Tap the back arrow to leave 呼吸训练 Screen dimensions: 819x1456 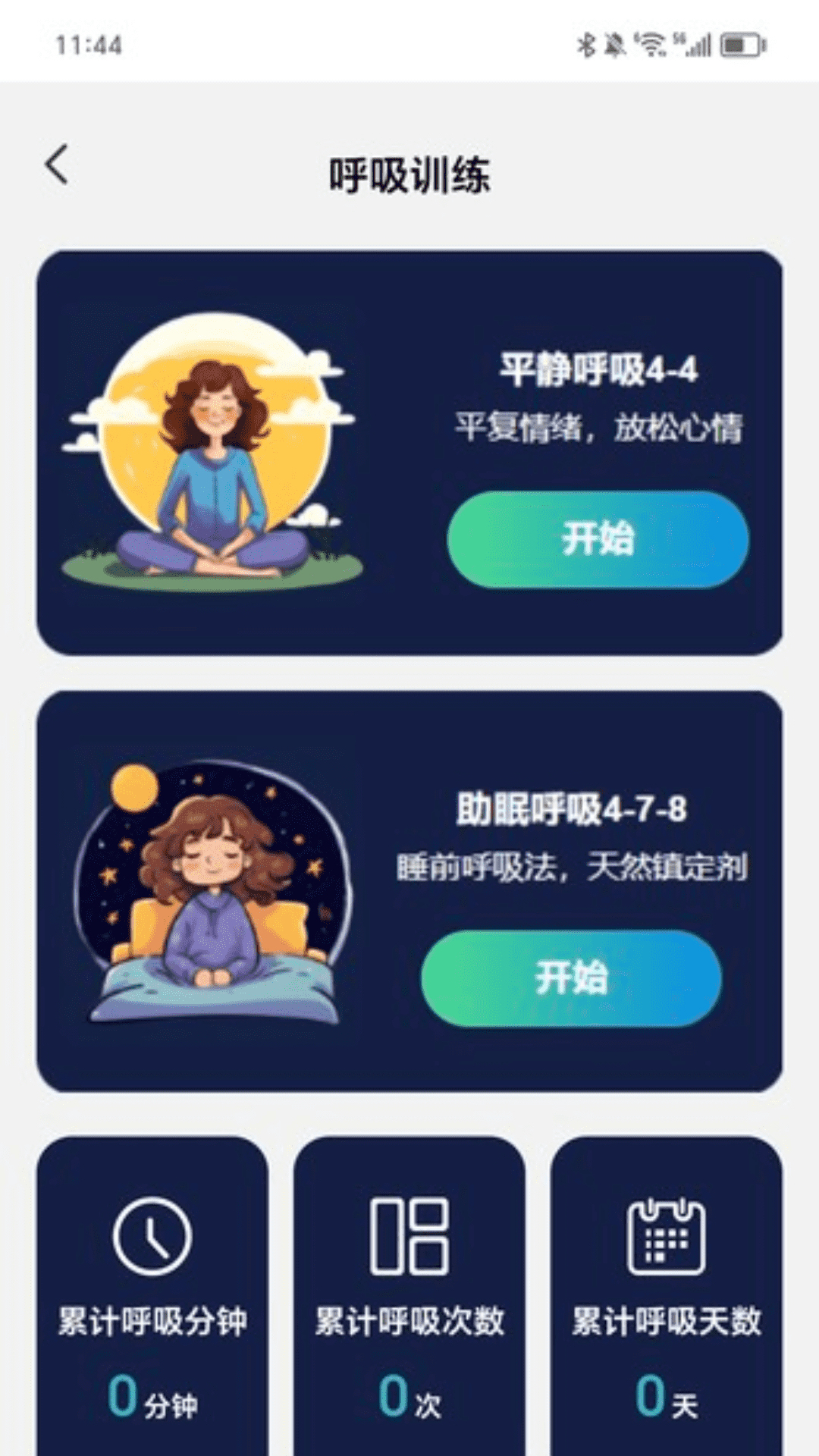pyautogui.click(x=55, y=165)
